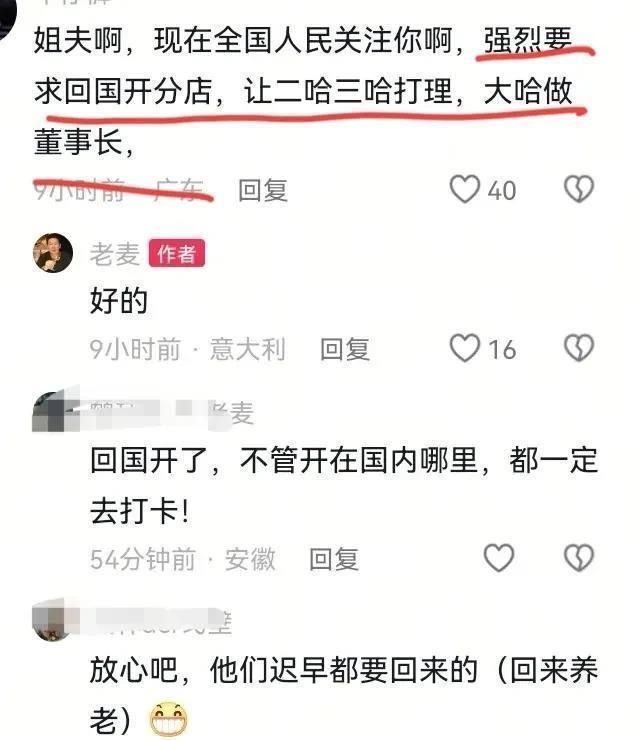Dislike the comment from 安徽
The image size is (633, 740).
(579, 558)
